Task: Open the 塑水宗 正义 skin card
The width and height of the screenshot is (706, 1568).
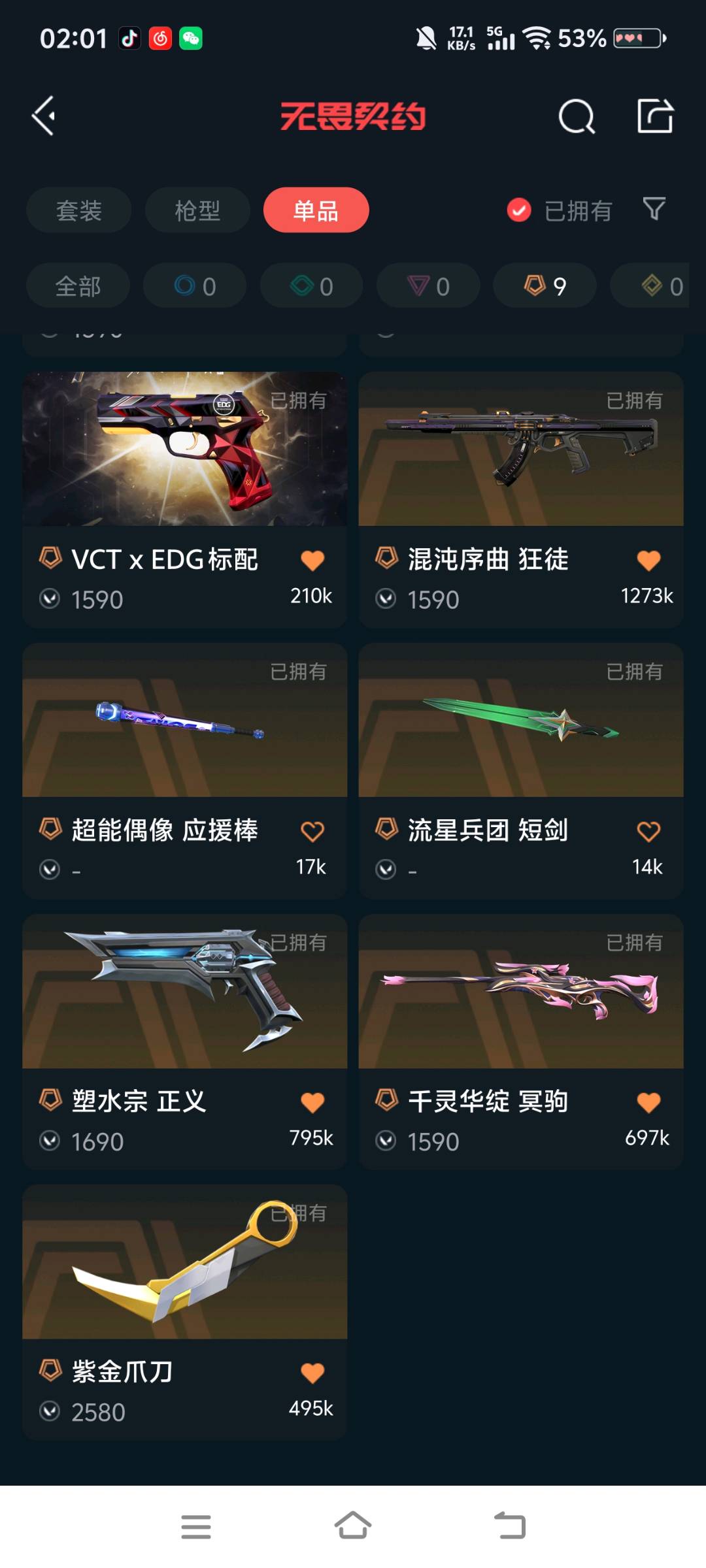Action: [184, 993]
